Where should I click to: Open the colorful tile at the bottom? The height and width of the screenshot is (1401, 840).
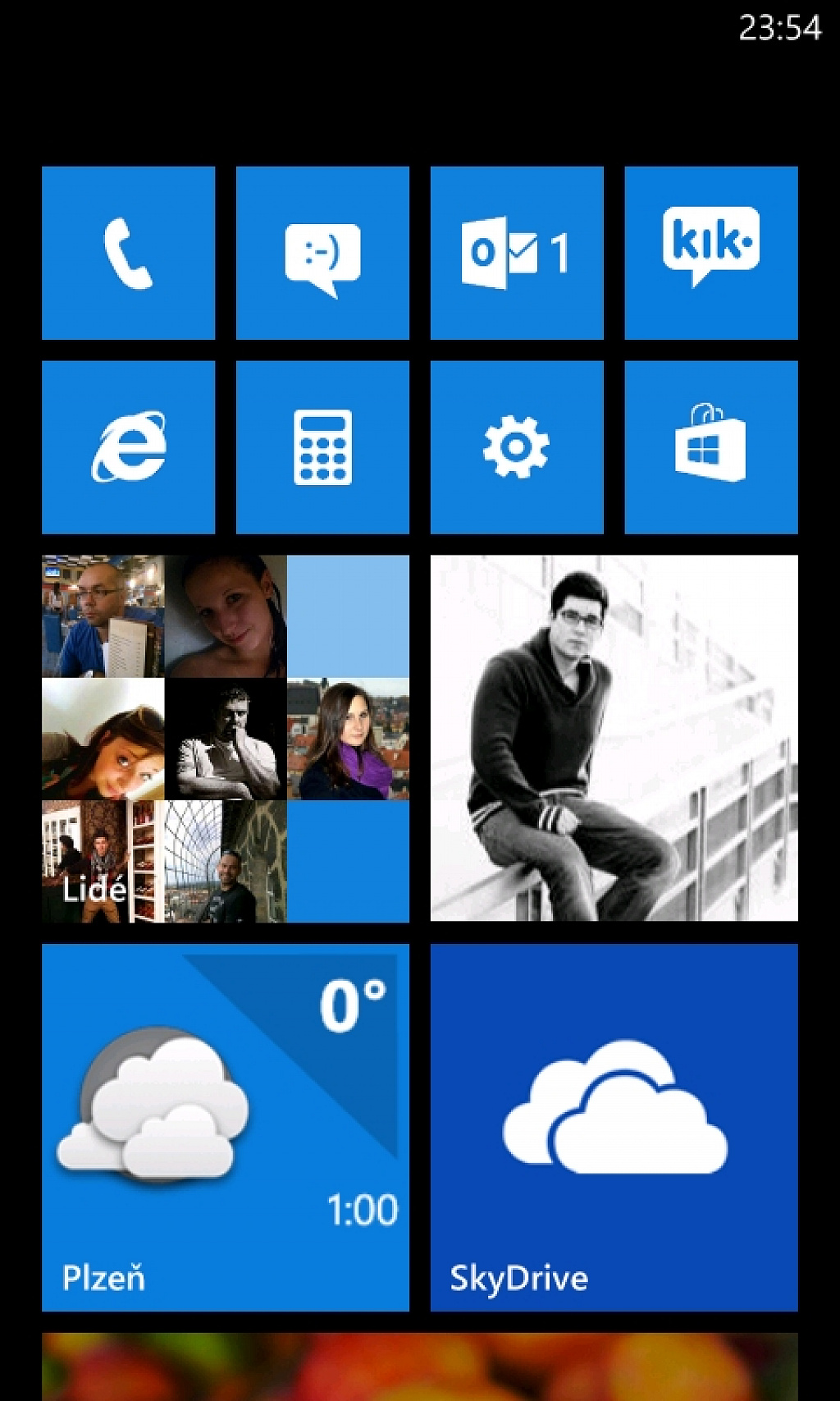click(x=420, y=1367)
